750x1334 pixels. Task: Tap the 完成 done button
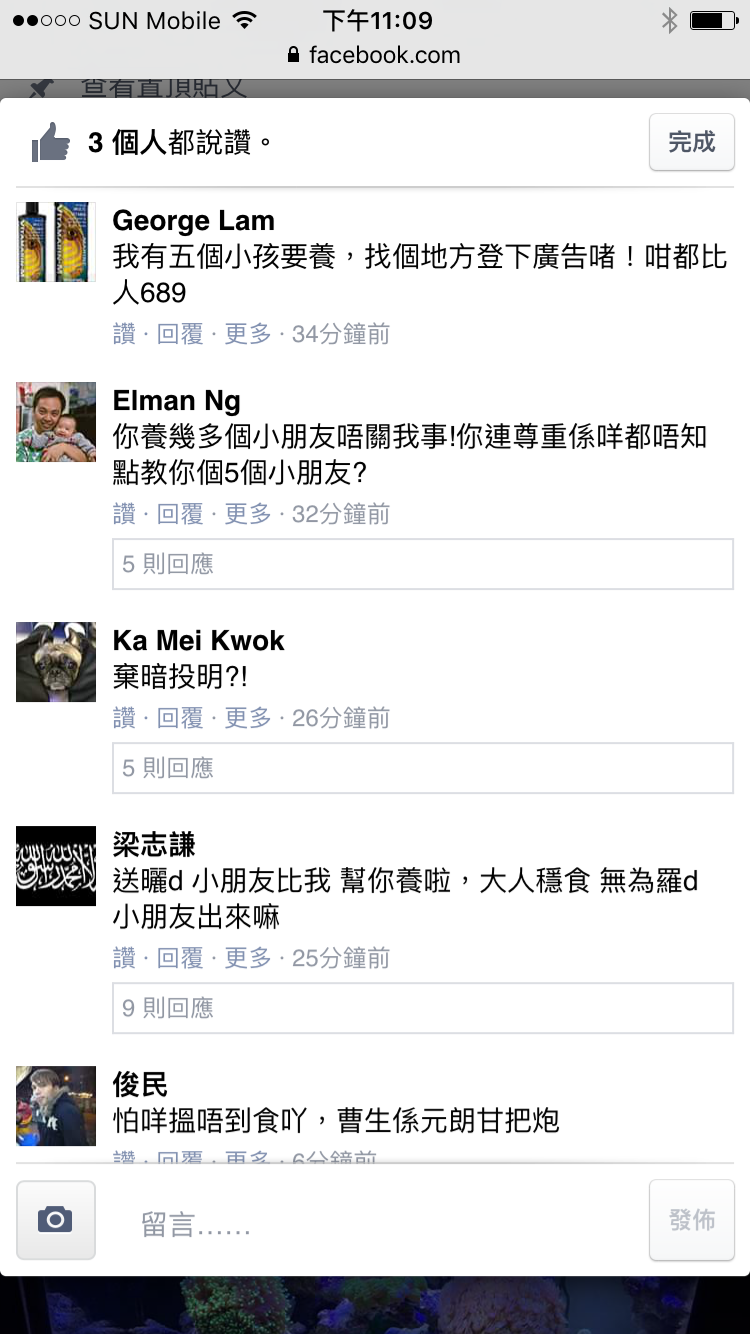click(692, 142)
